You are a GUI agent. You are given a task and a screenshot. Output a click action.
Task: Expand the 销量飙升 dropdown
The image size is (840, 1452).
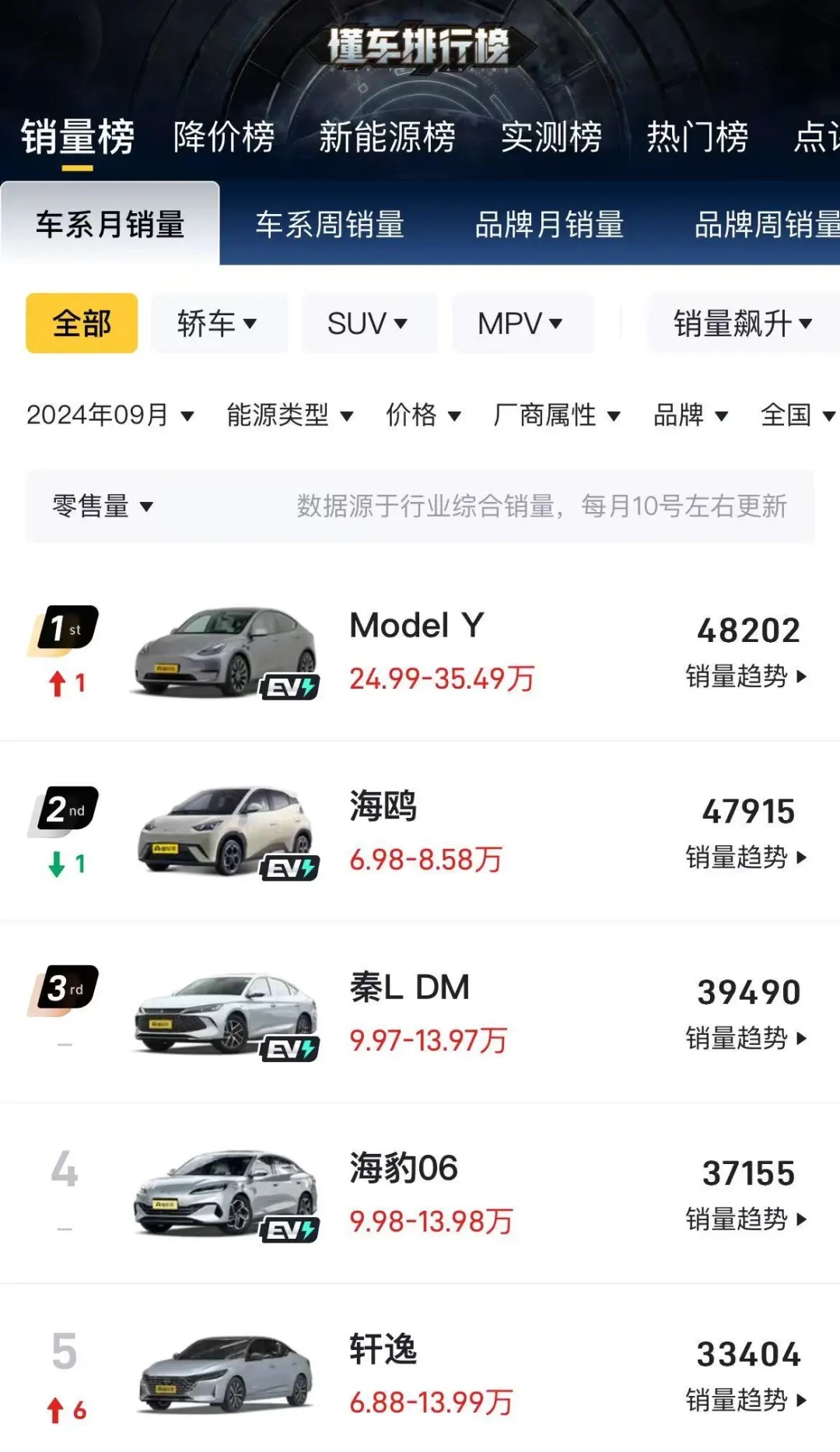[742, 324]
